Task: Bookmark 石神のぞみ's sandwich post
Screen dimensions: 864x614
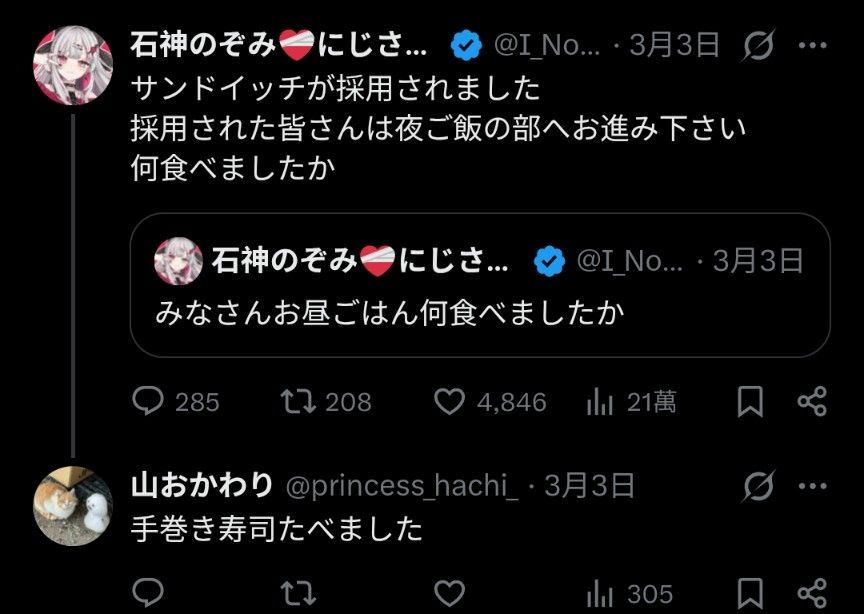Action: tap(750, 402)
